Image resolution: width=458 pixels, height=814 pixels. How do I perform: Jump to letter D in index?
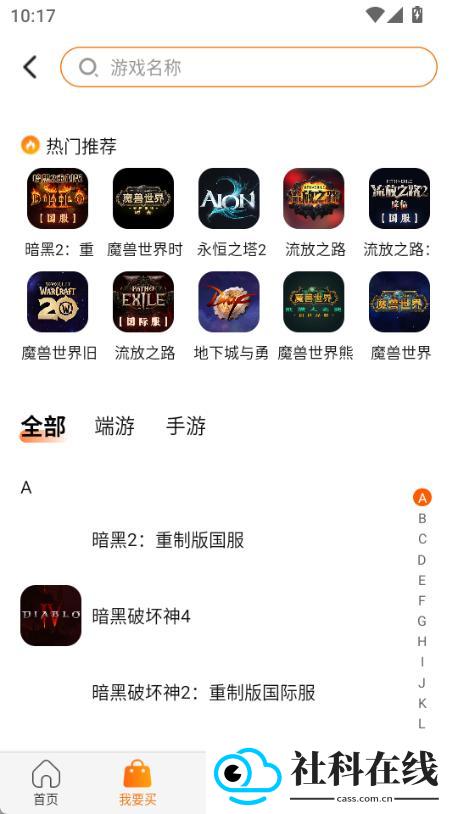(422, 560)
